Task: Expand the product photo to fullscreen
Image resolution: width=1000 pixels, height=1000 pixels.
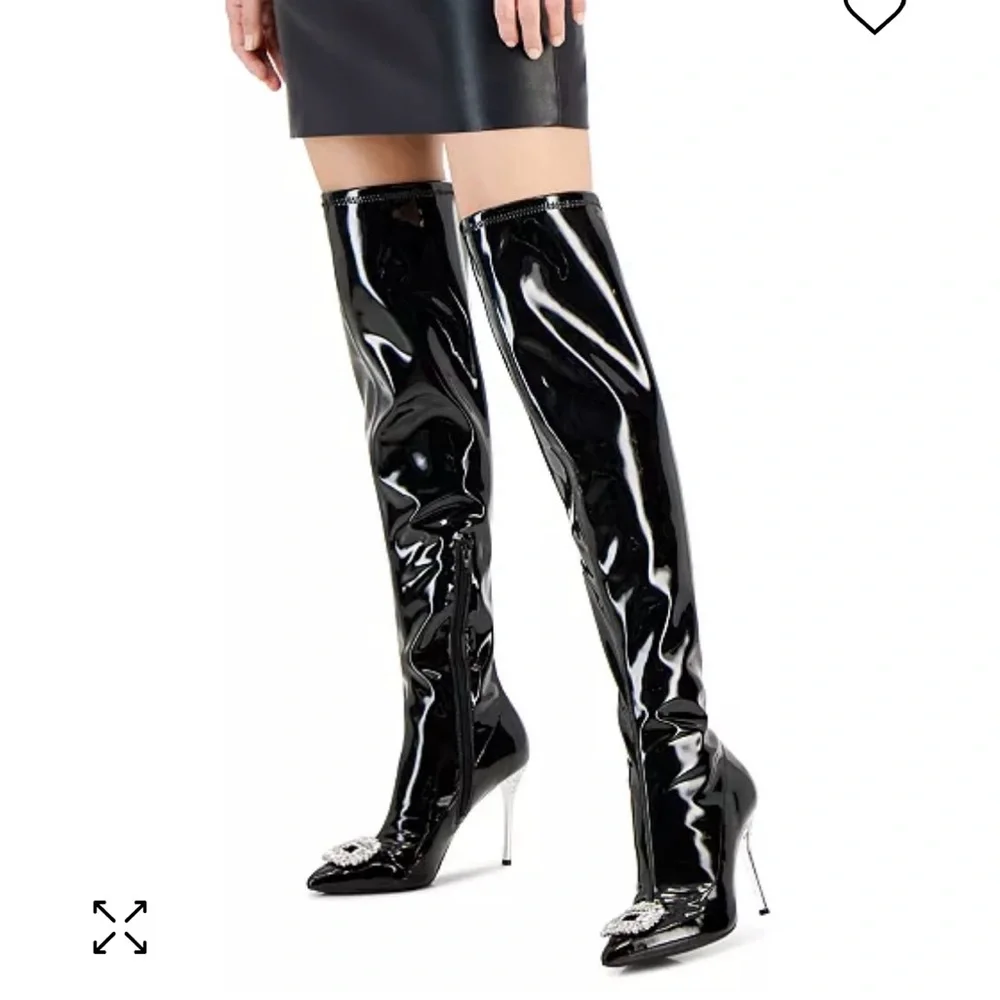Action: click(120, 926)
